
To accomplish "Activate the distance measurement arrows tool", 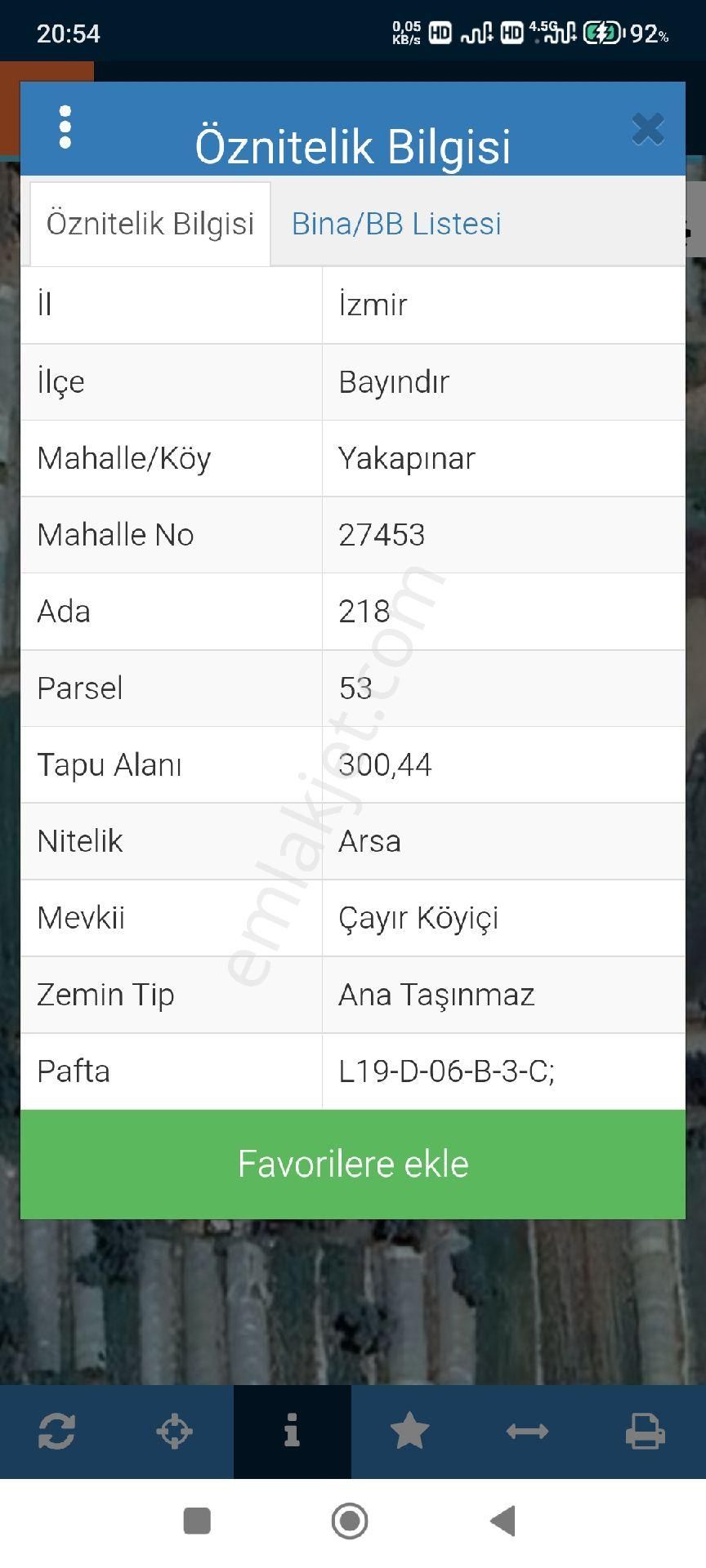I will [527, 1432].
